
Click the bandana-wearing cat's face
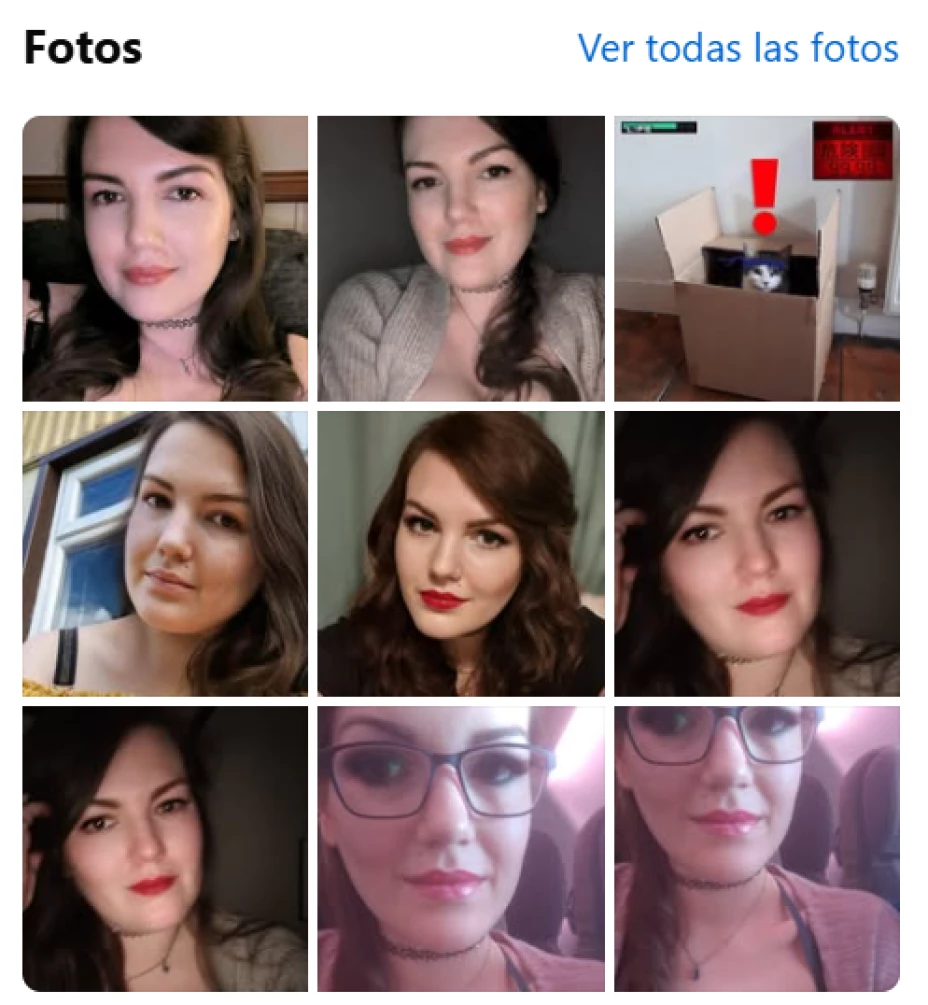765,274
